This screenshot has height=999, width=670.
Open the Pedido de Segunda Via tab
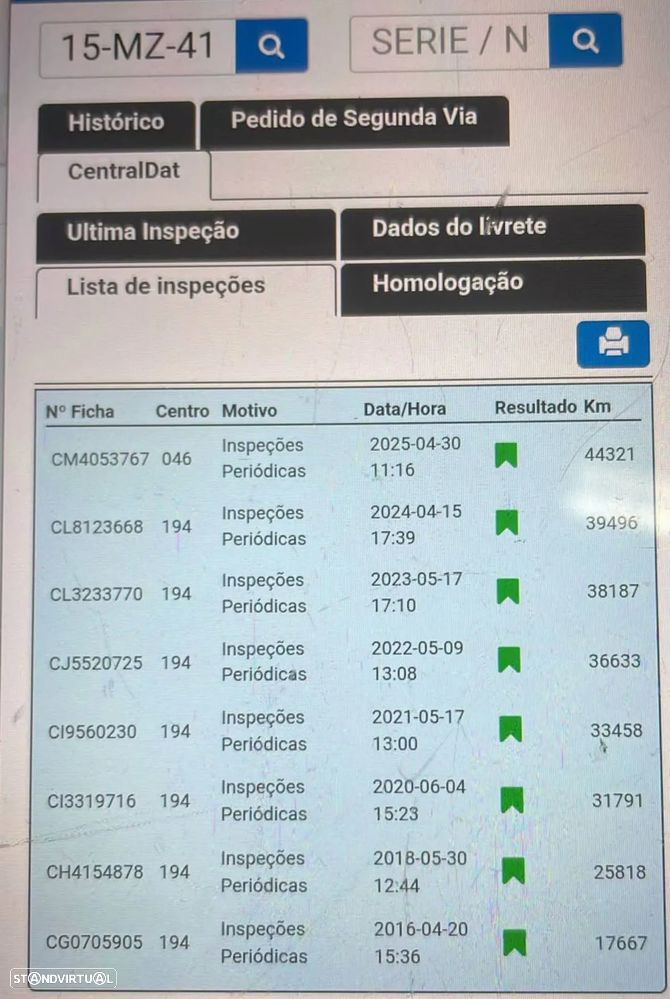point(354,119)
